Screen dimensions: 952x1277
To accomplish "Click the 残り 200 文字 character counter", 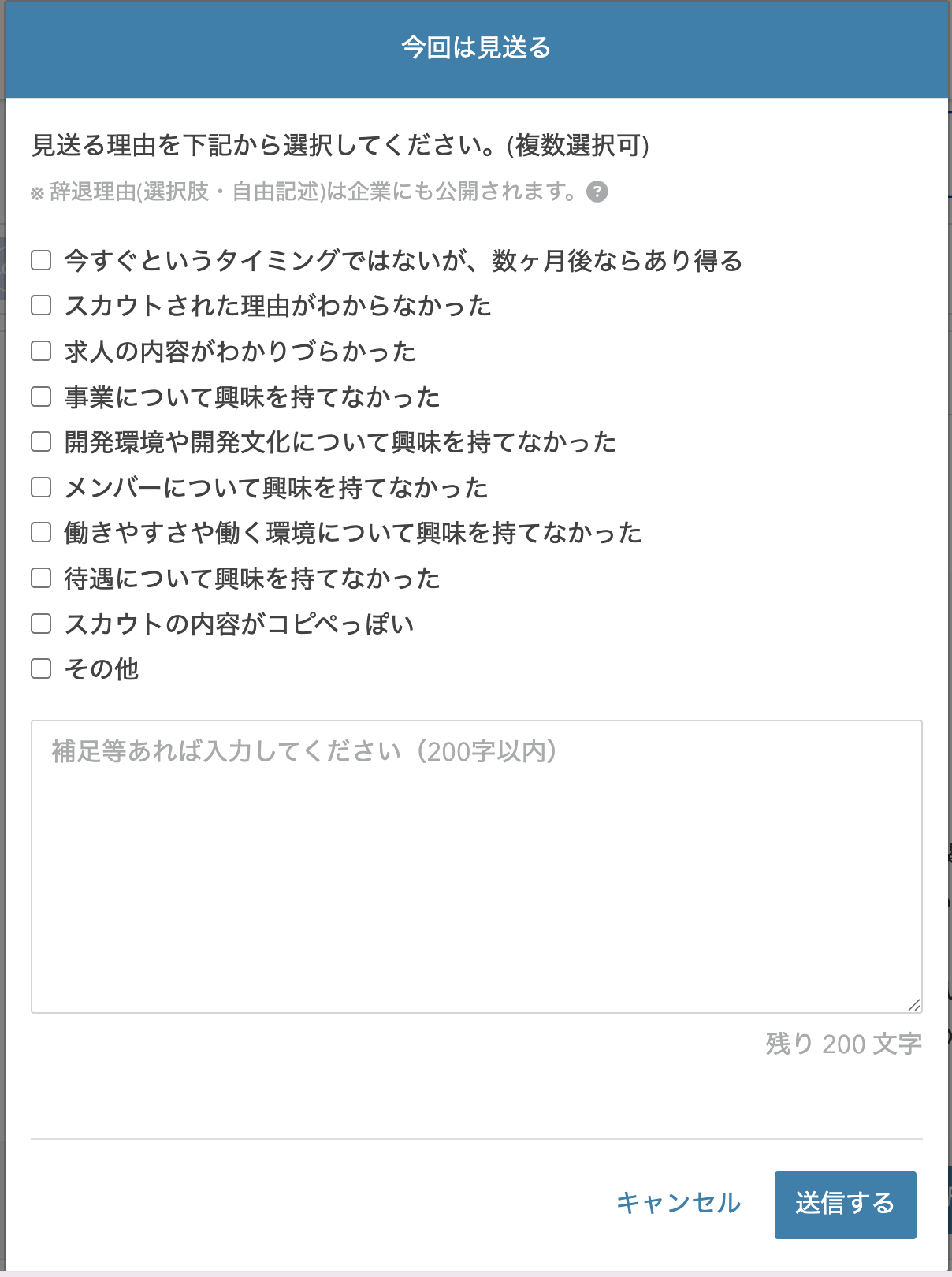I will click(x=840, y=1045).
